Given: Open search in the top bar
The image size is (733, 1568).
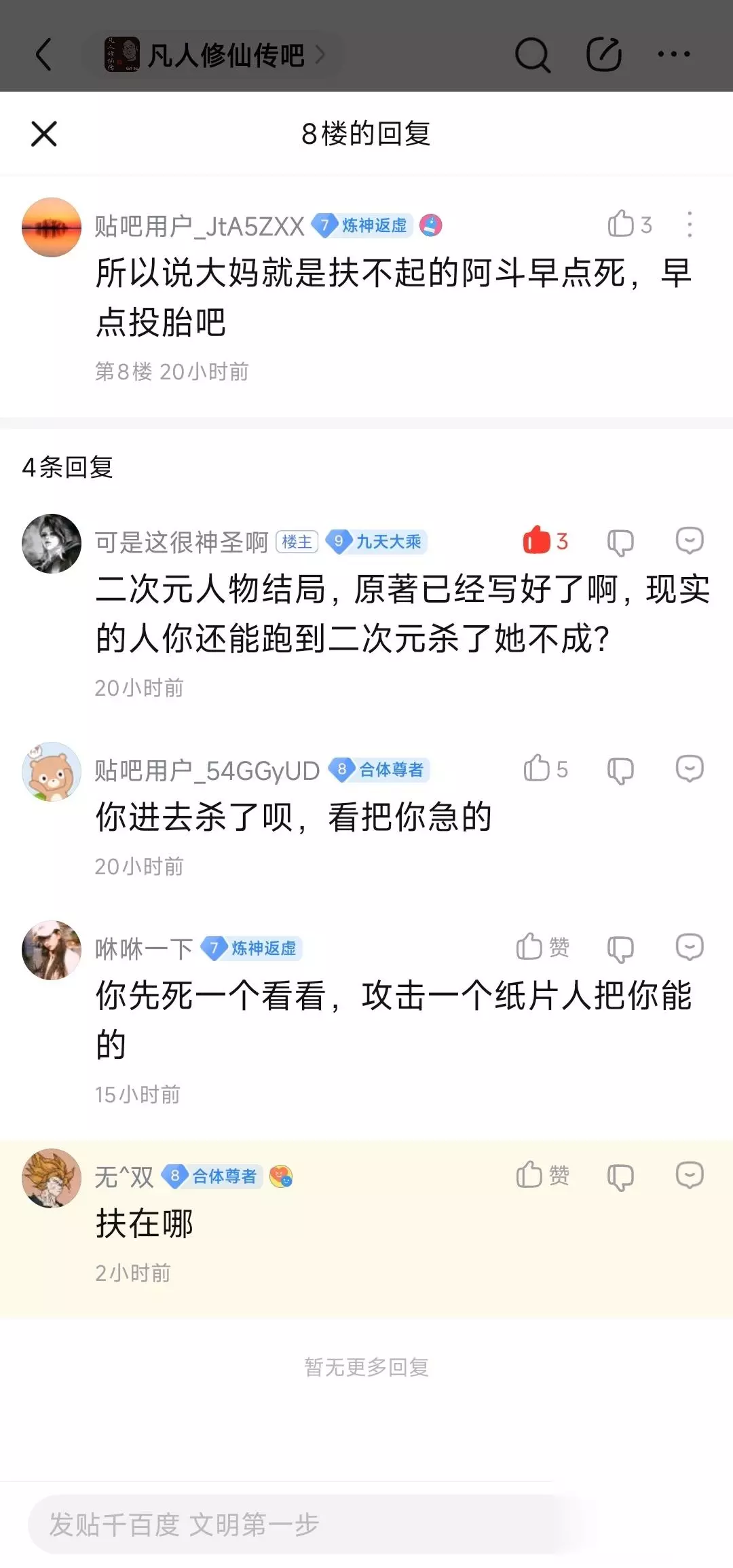Looking at the screenshot, I should pos(533,54).
